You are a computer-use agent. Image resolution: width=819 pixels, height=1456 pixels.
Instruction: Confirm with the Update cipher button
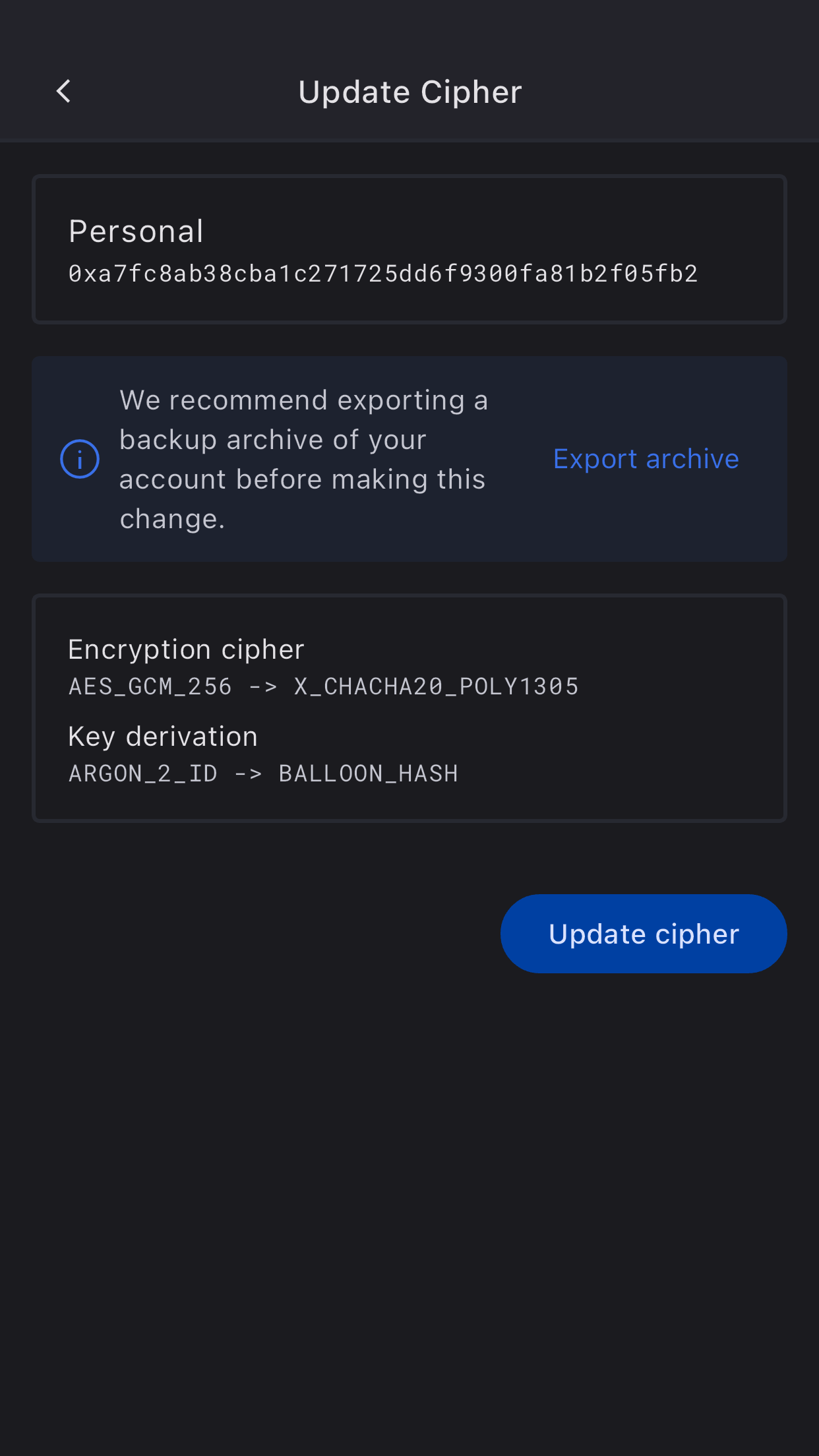click(643, 933)
